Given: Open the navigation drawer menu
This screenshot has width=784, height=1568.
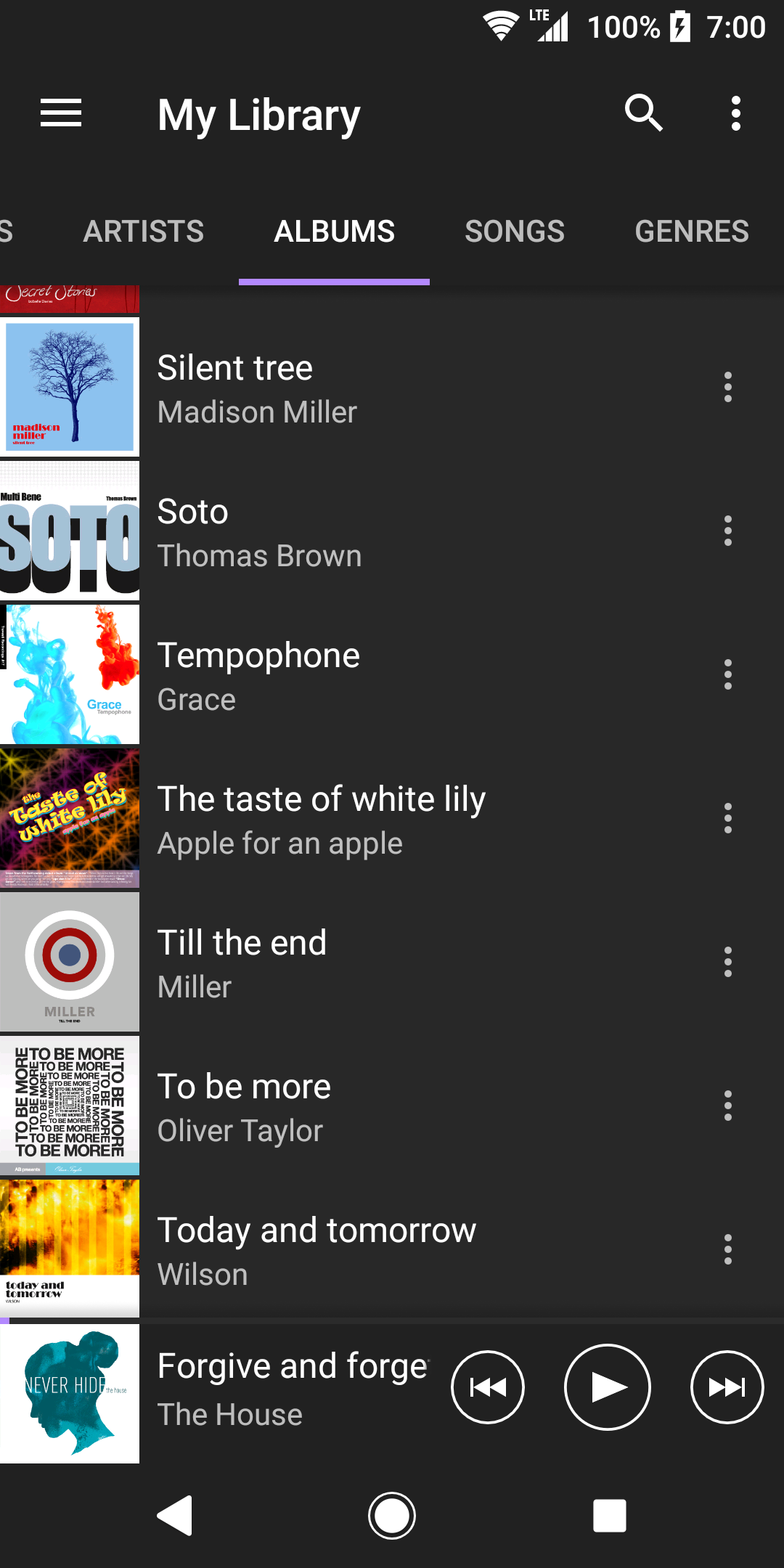Looking at the screenshot, I should [60, 113].
